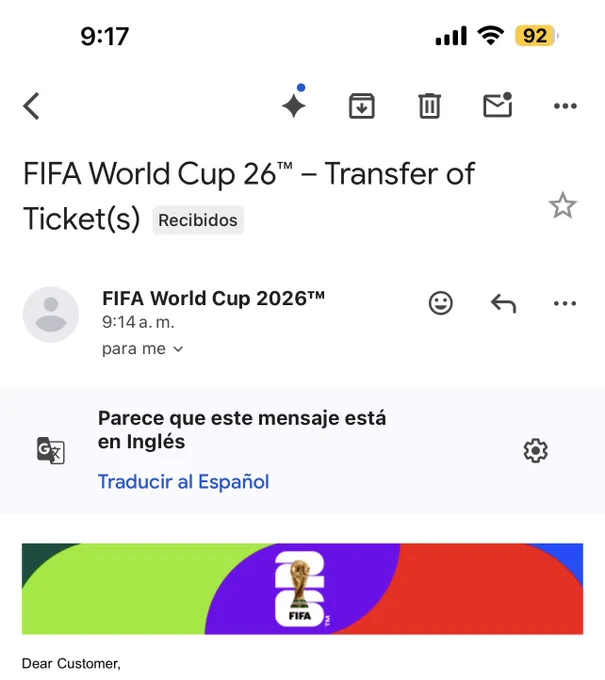Screen dimensions: 605x680
Task: Reply to FIFA World Cup 2026 message
Action: [503, 303]
